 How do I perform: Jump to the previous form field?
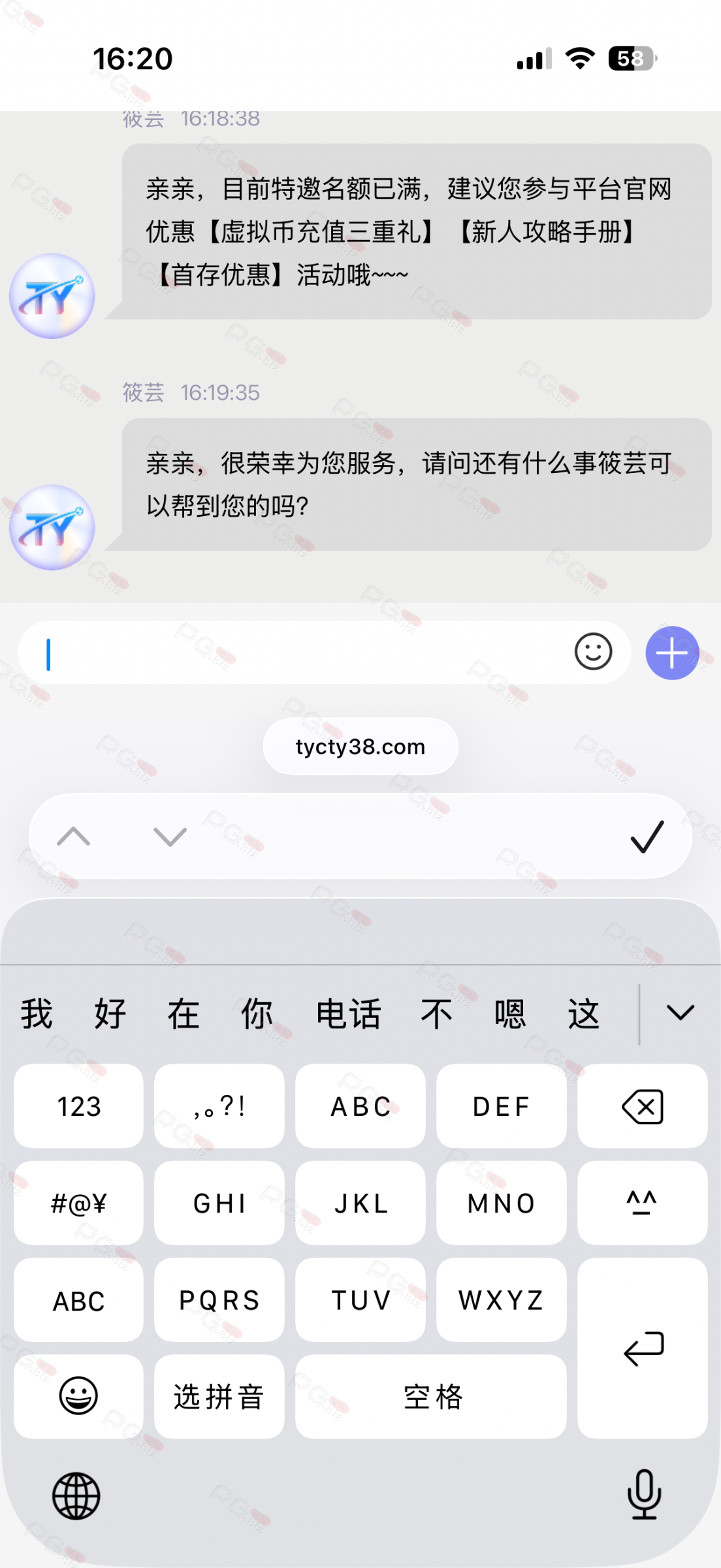73,836
